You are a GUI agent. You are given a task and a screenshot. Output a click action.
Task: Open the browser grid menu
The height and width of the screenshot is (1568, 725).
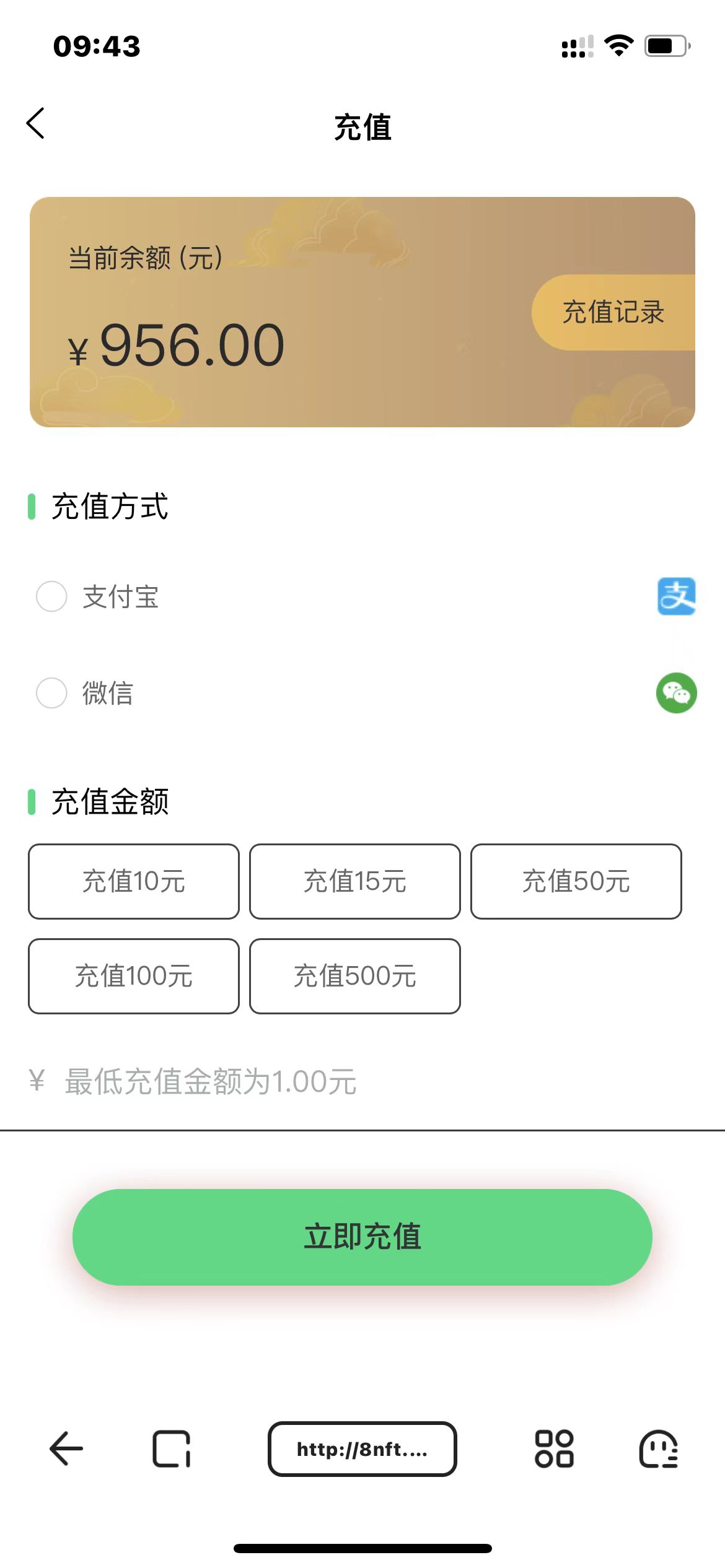(554, 1448)
